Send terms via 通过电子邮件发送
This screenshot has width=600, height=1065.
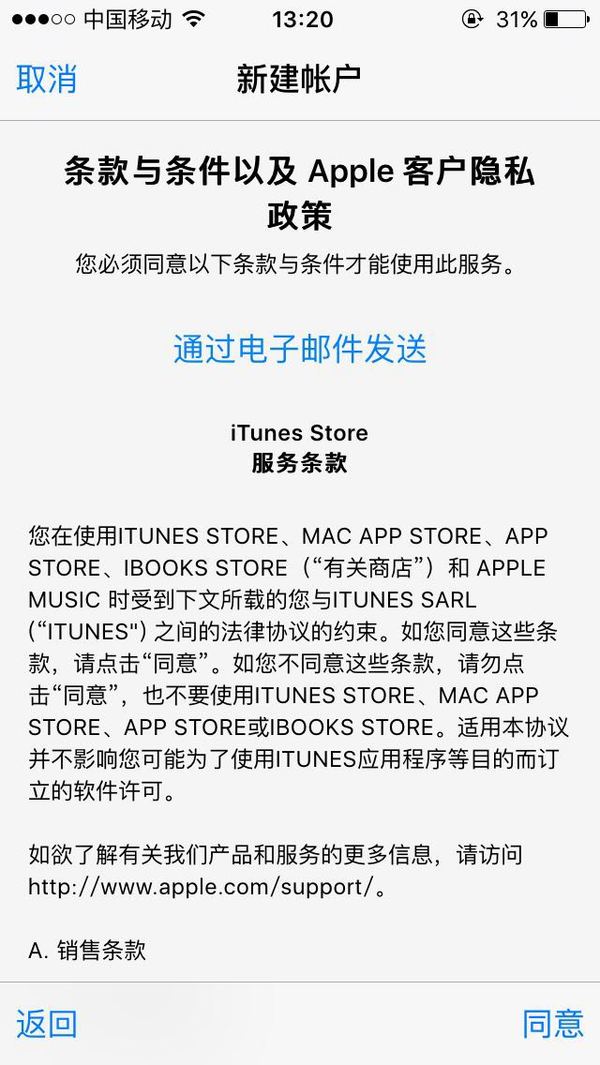click(x=300, y=349)
